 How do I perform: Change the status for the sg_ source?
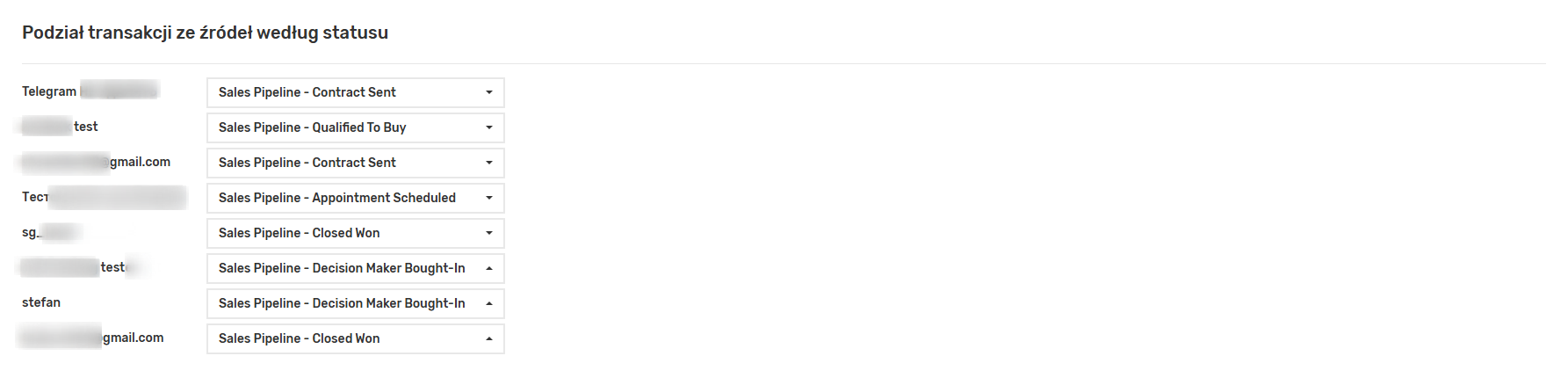tap(355, 233)
